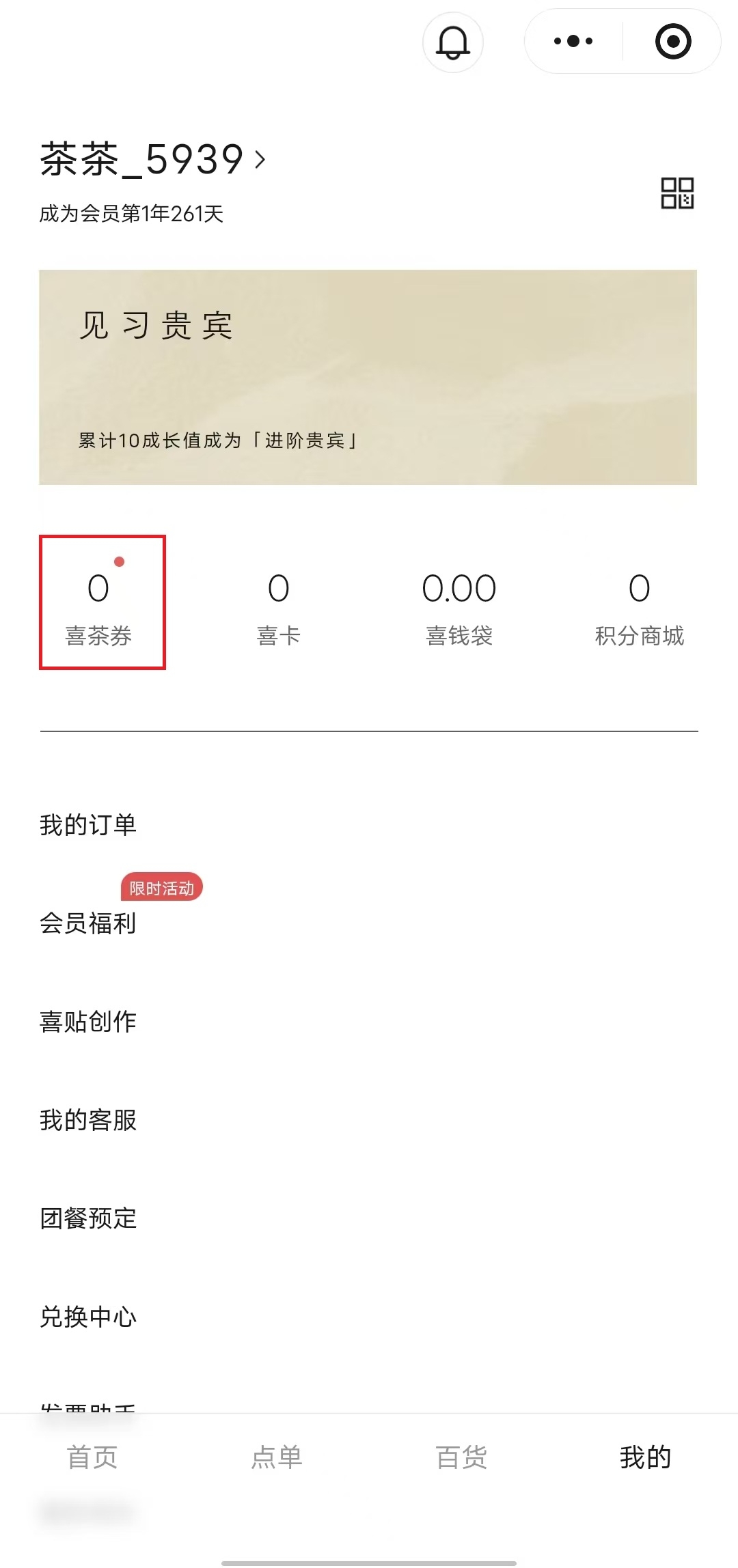Open the notifications bell

pos(452,42)
